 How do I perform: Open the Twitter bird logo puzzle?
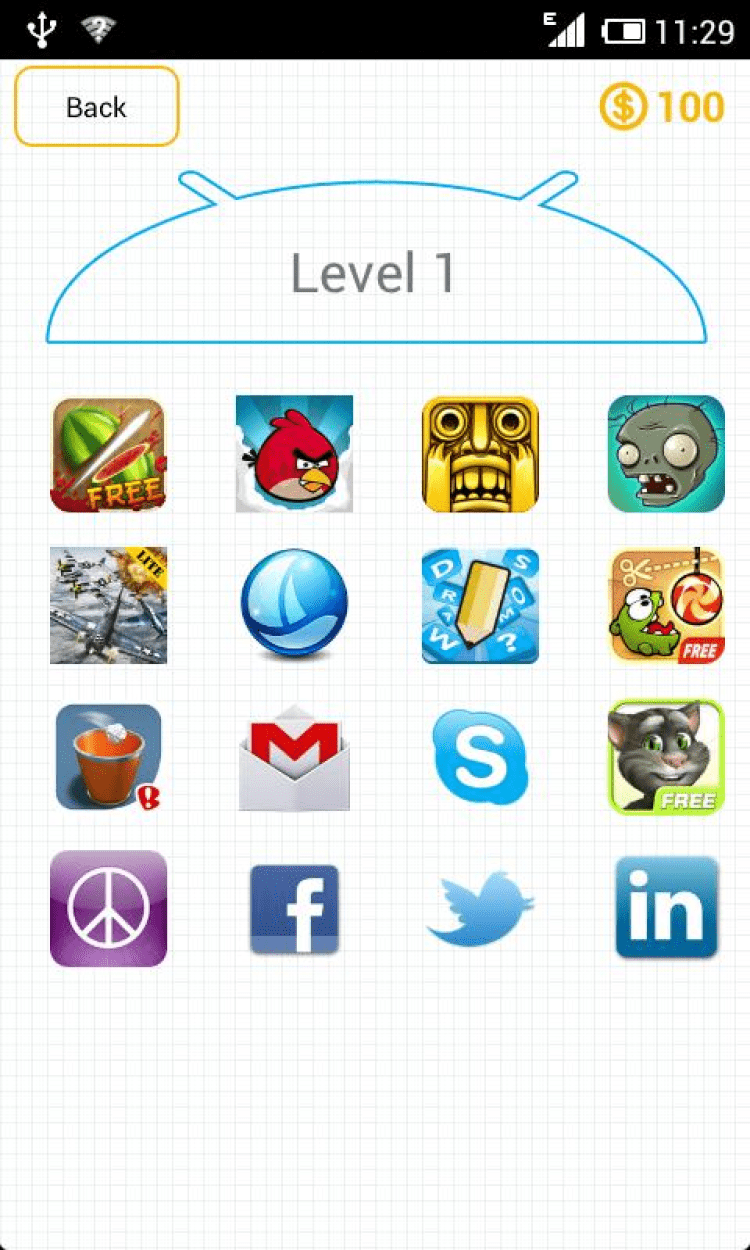tap(480, 908)
